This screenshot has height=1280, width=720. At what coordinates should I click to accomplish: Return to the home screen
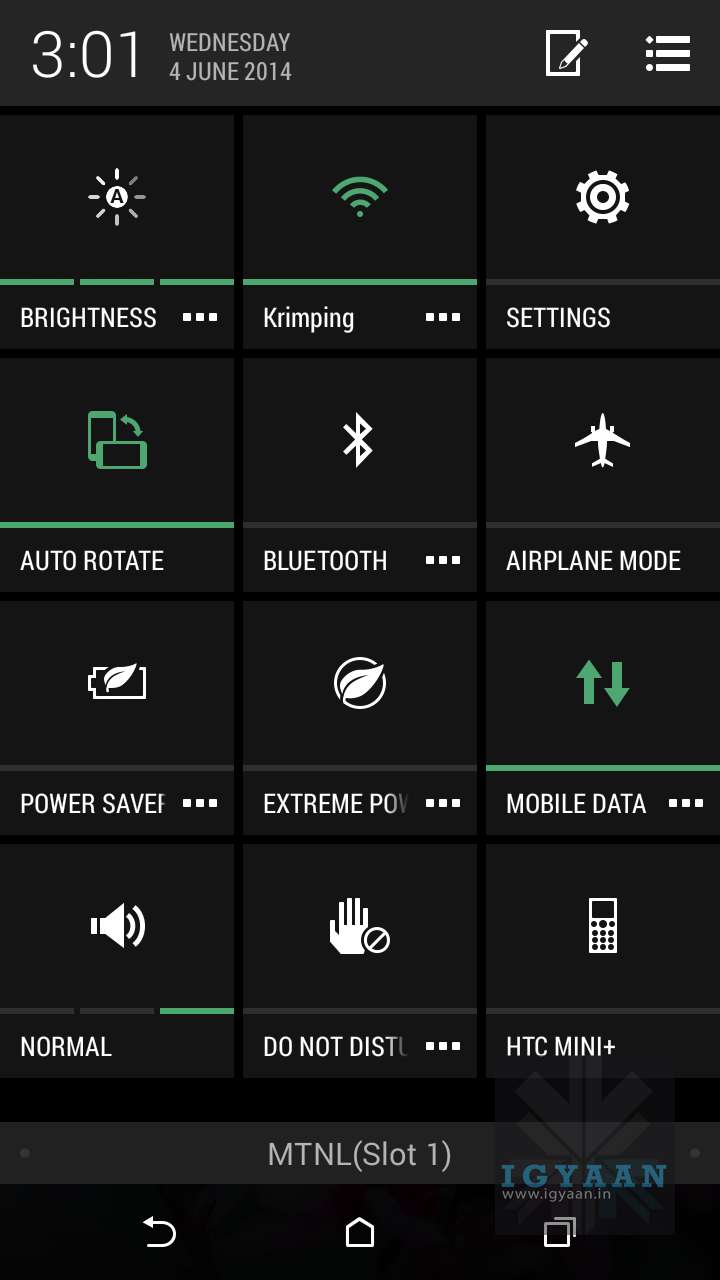(360, 1233)
